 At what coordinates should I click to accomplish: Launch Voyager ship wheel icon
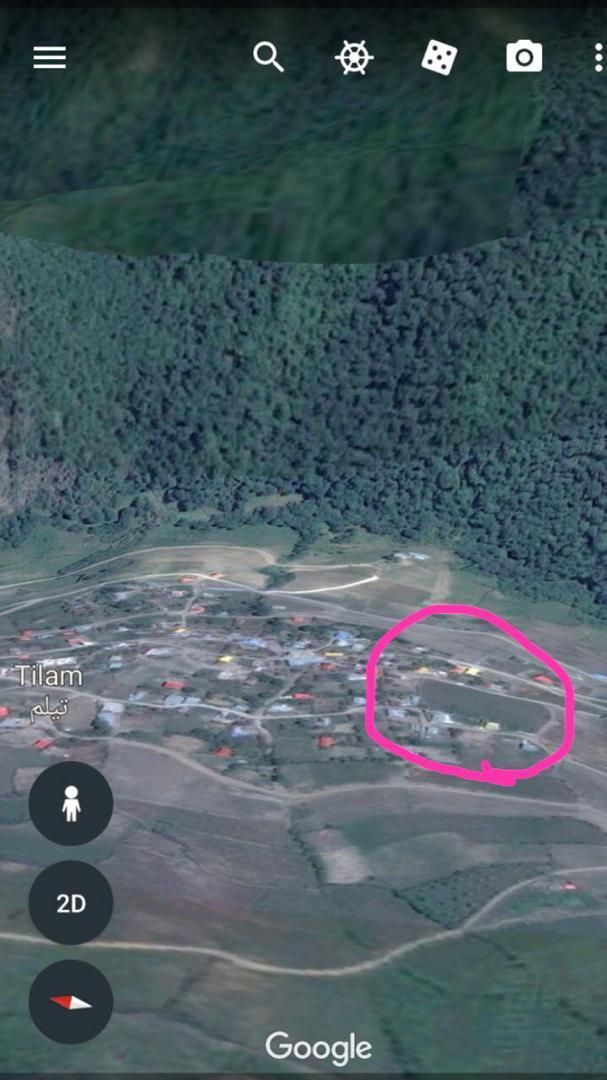[353, 57]
